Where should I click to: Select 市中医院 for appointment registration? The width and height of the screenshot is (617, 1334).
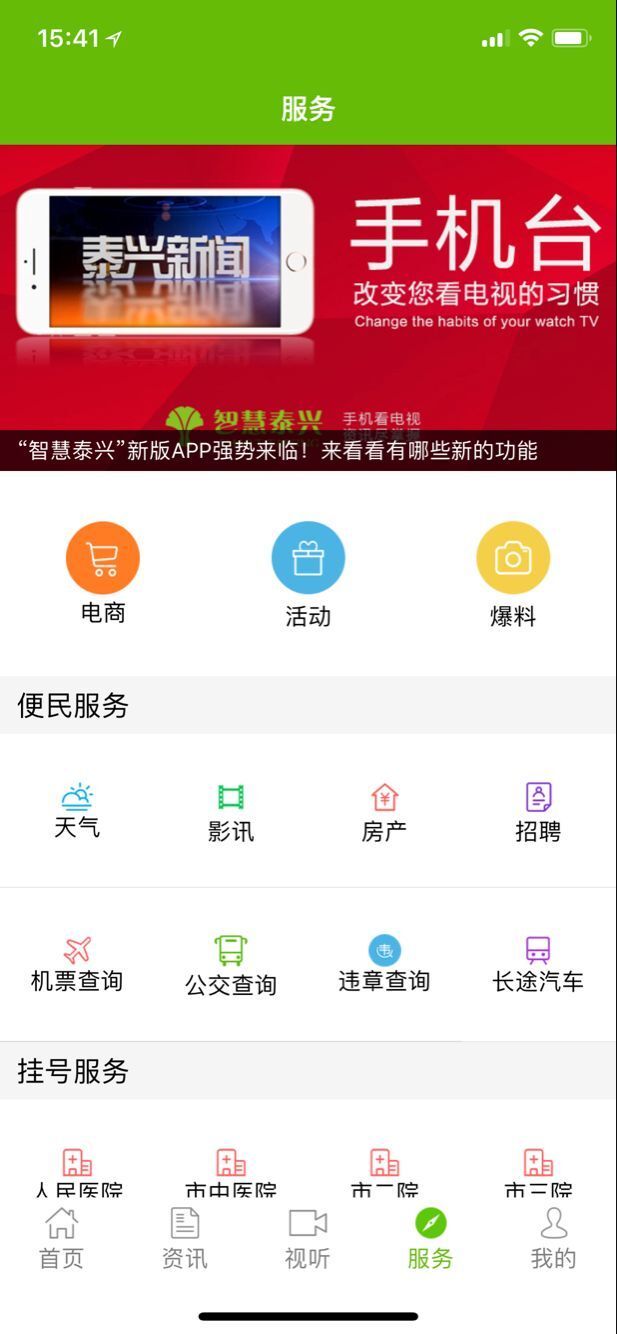[x=231, y=1173]
